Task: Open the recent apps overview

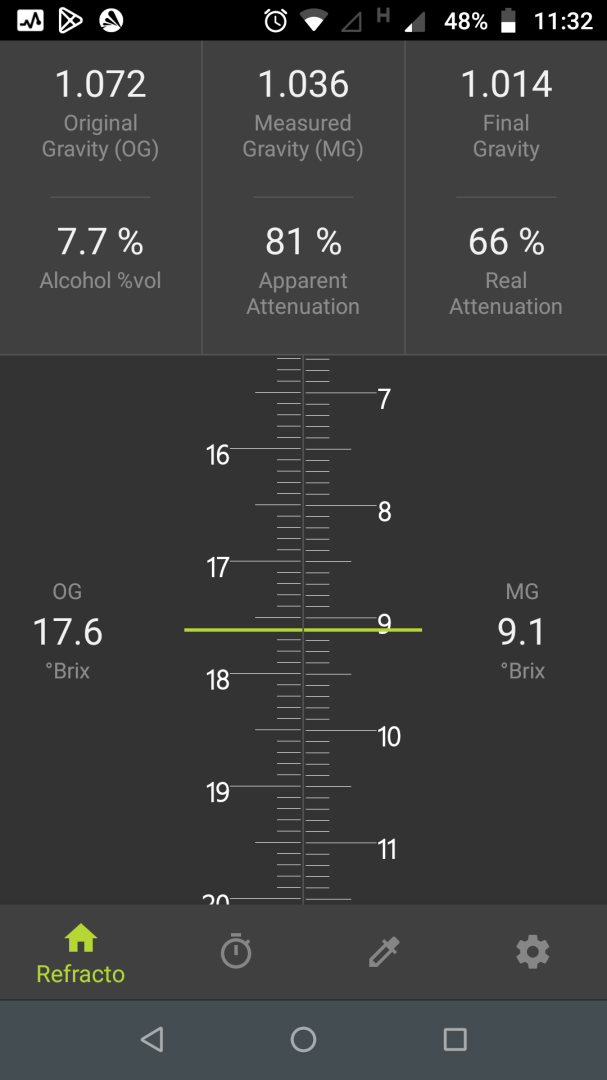Action: [x=455, y=1039]
